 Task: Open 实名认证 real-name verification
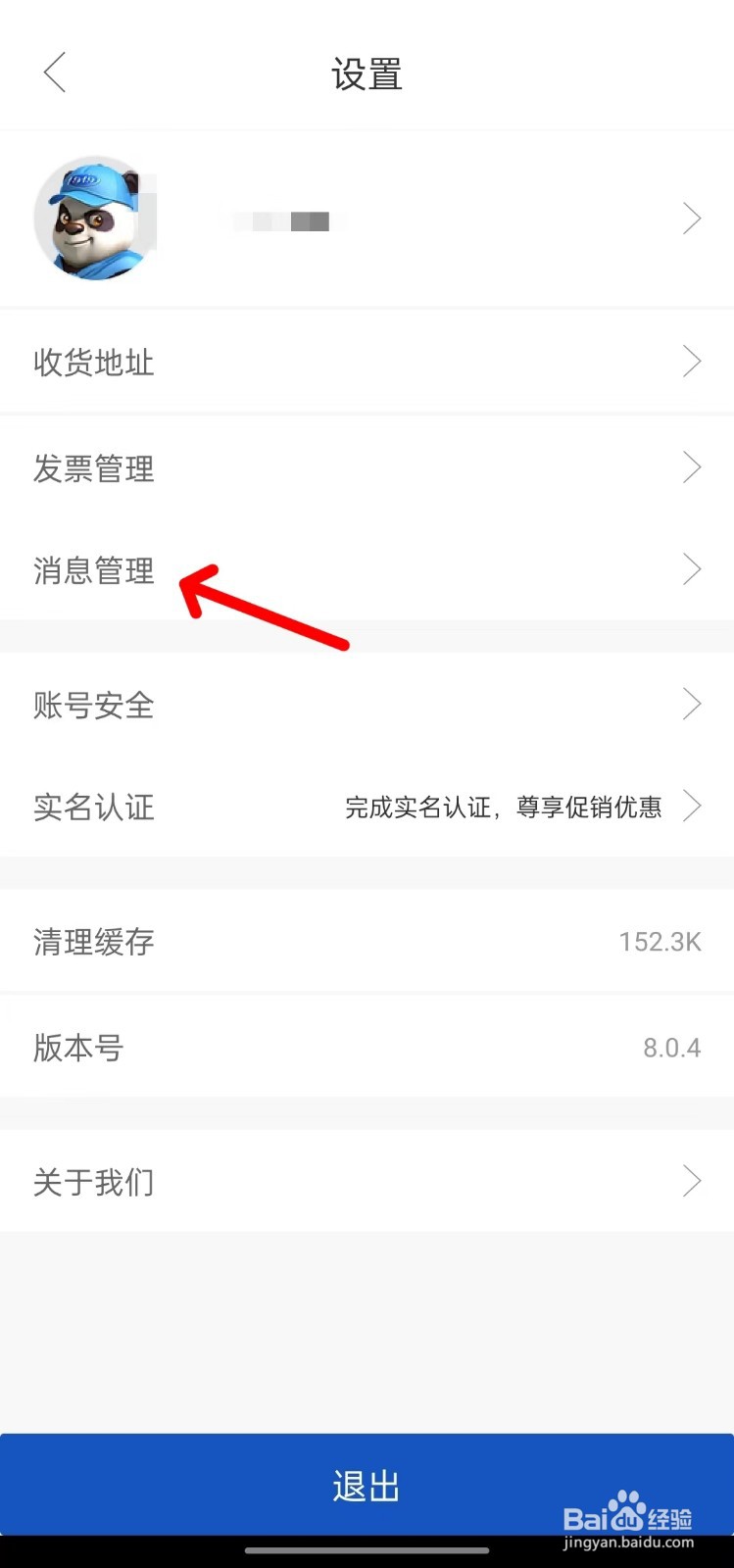93,808
